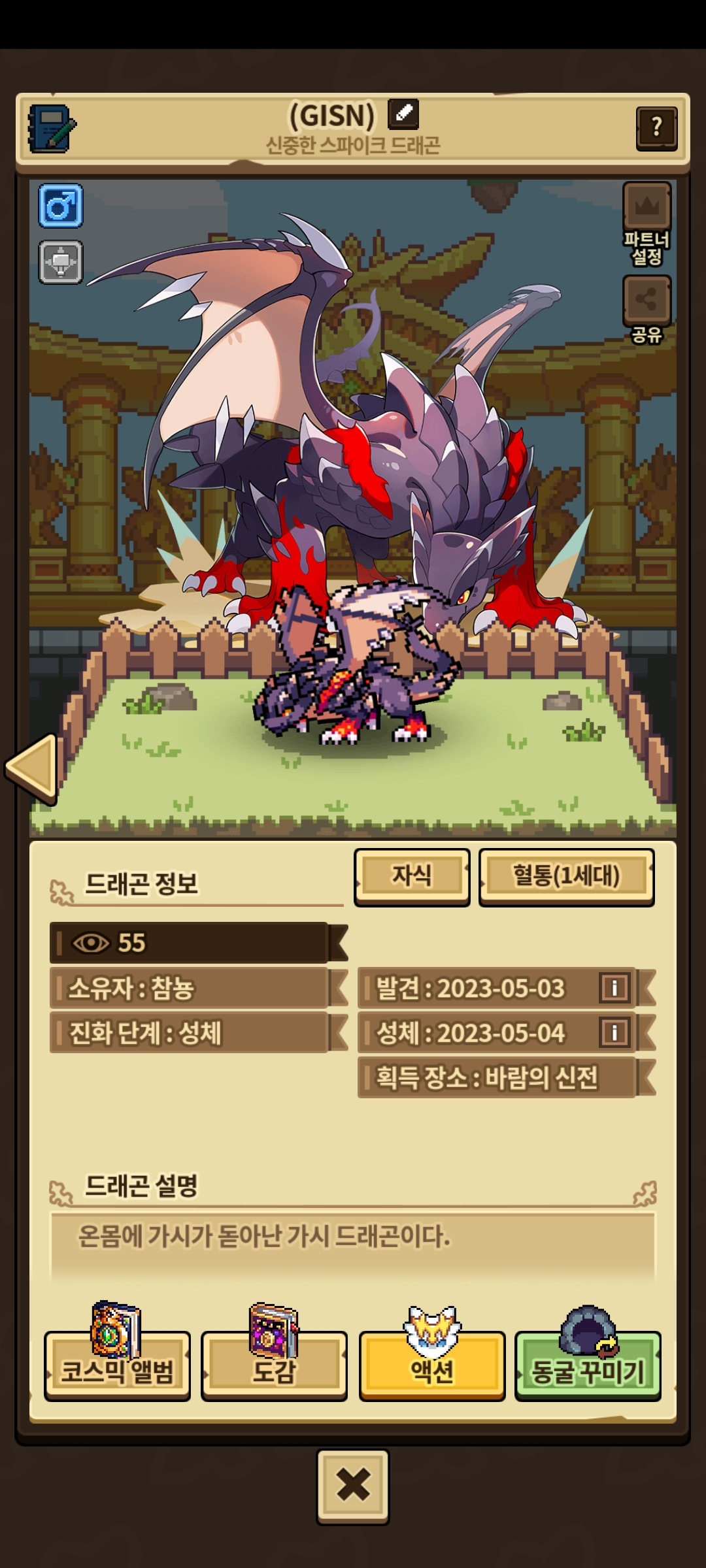View 혈통(1세대) lineage

point(566,876)
